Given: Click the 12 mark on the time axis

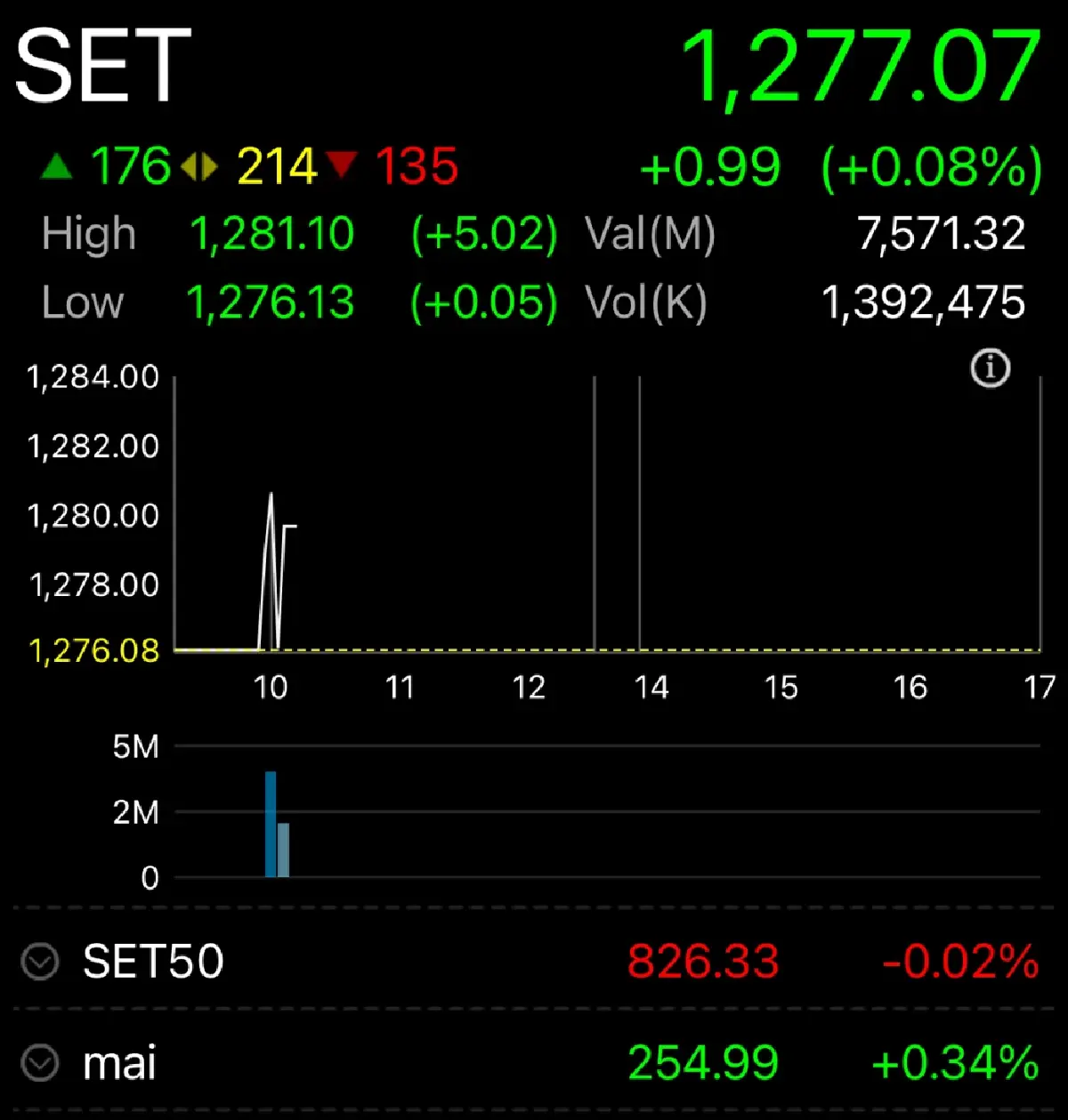Looking at the screenshot, I should pos(530,687).
